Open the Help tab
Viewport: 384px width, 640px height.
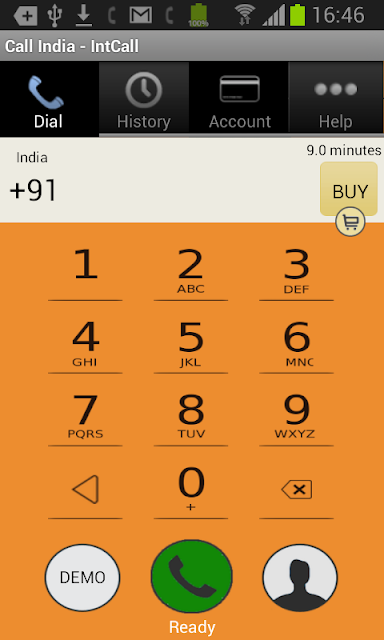[x=336, y=99]
